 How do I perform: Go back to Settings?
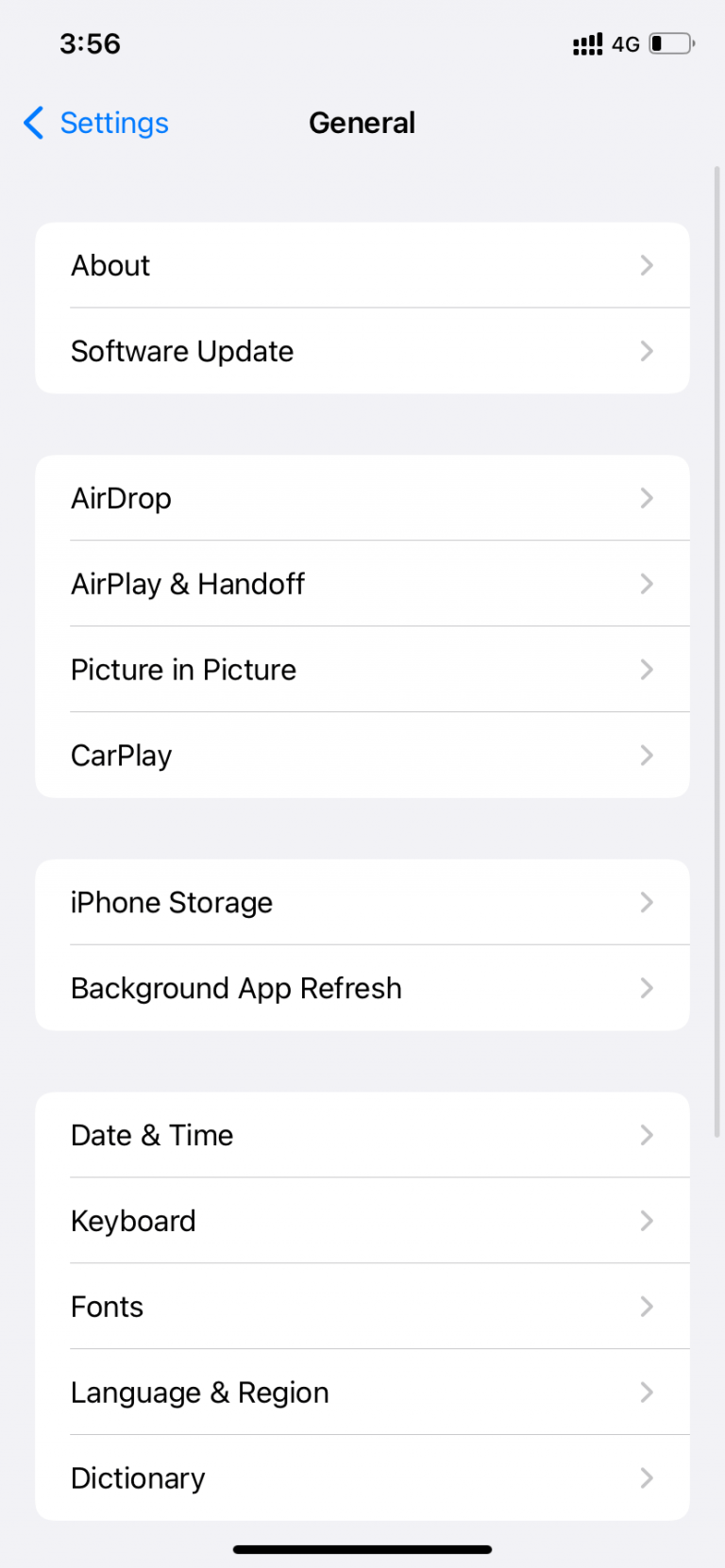click(x=95, y=123)
